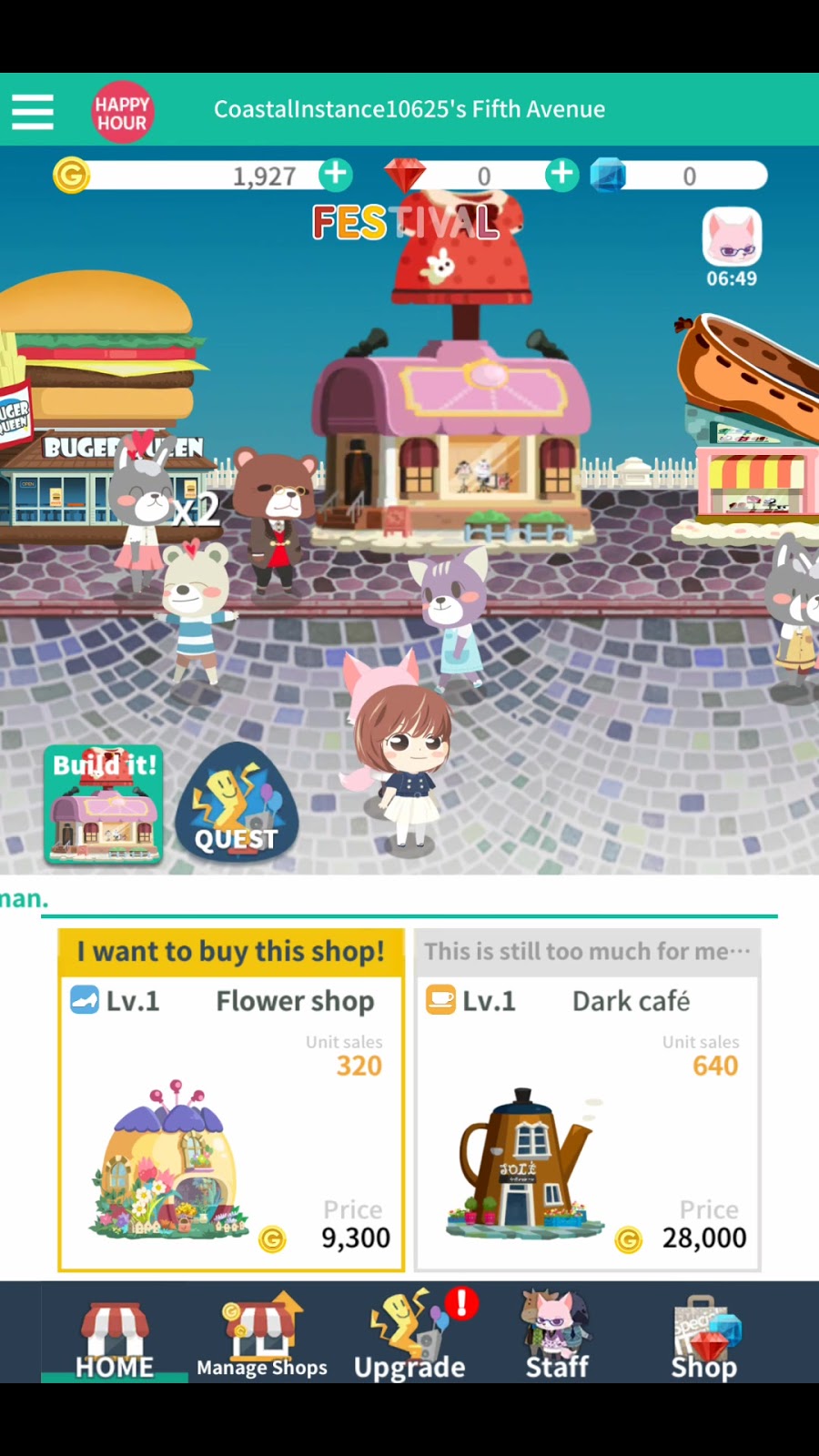The height and width of the screenshot is (1456, 819).
Task: Open the hamburger menu
Action: [x=33, y=111]
